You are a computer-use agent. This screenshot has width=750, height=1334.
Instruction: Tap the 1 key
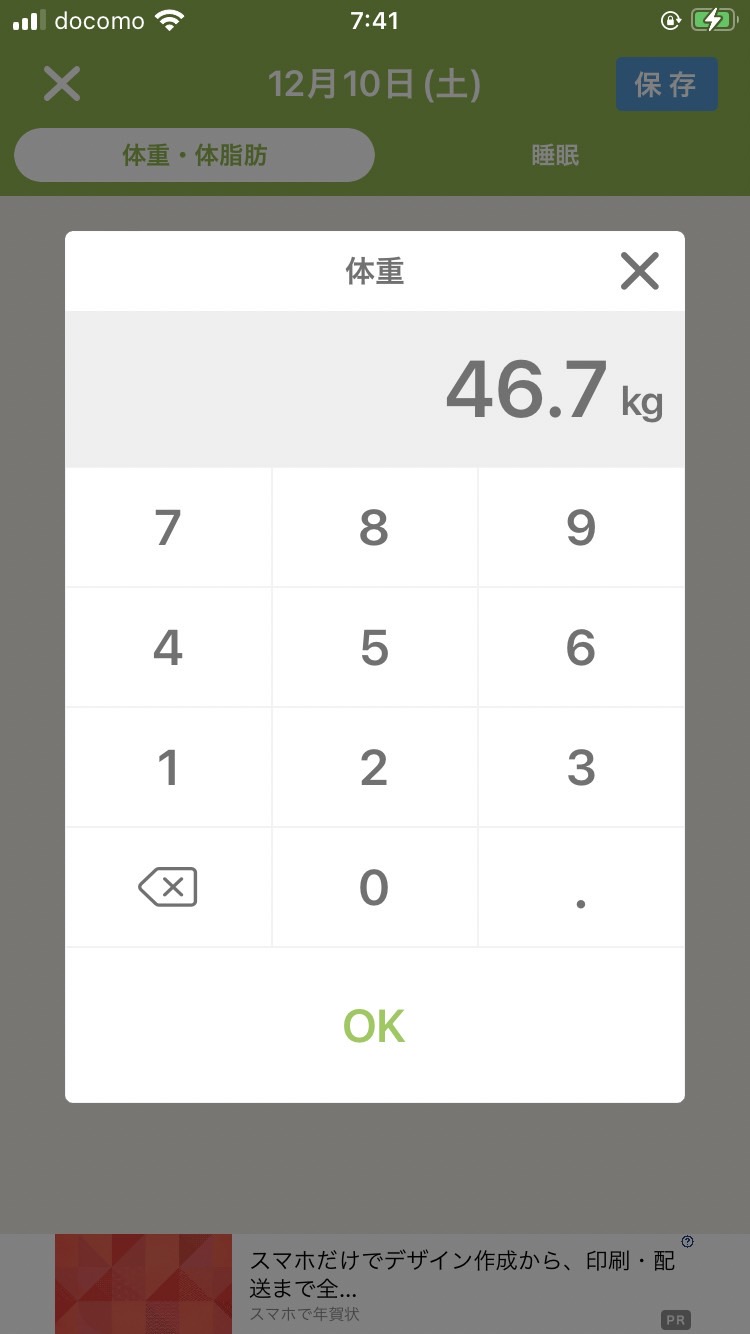tap(168, 767)
